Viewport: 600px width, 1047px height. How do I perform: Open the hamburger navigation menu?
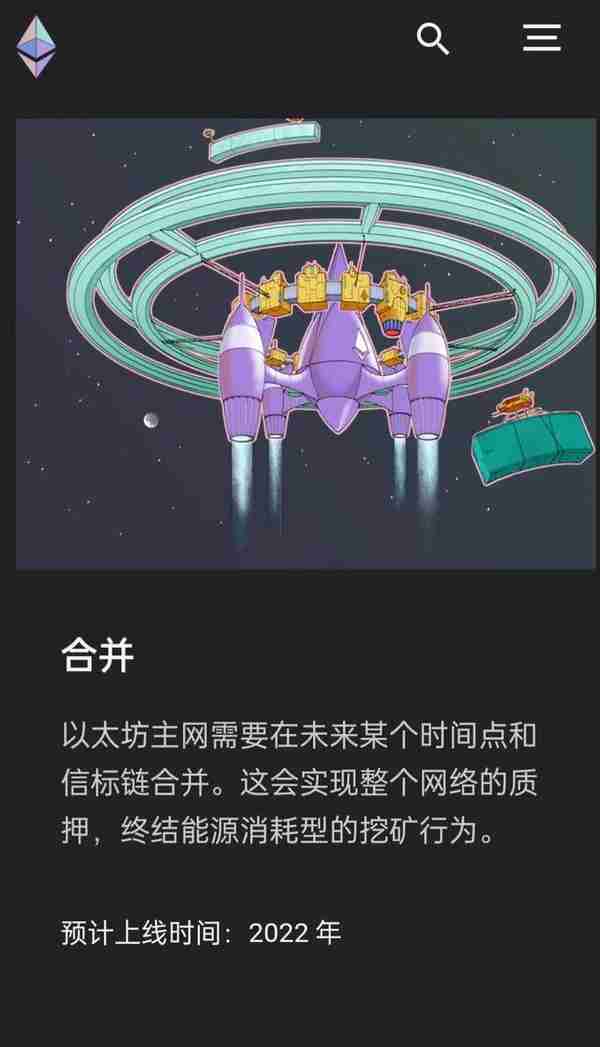[541, 38]
